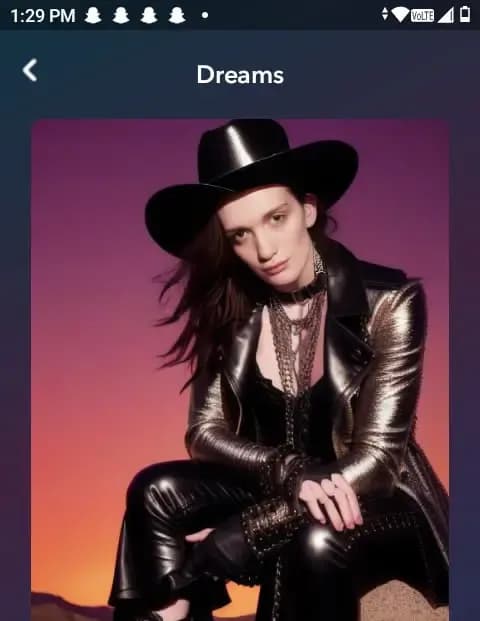
Task: Open the Dreams portrait image
Action: click(240, 370)
